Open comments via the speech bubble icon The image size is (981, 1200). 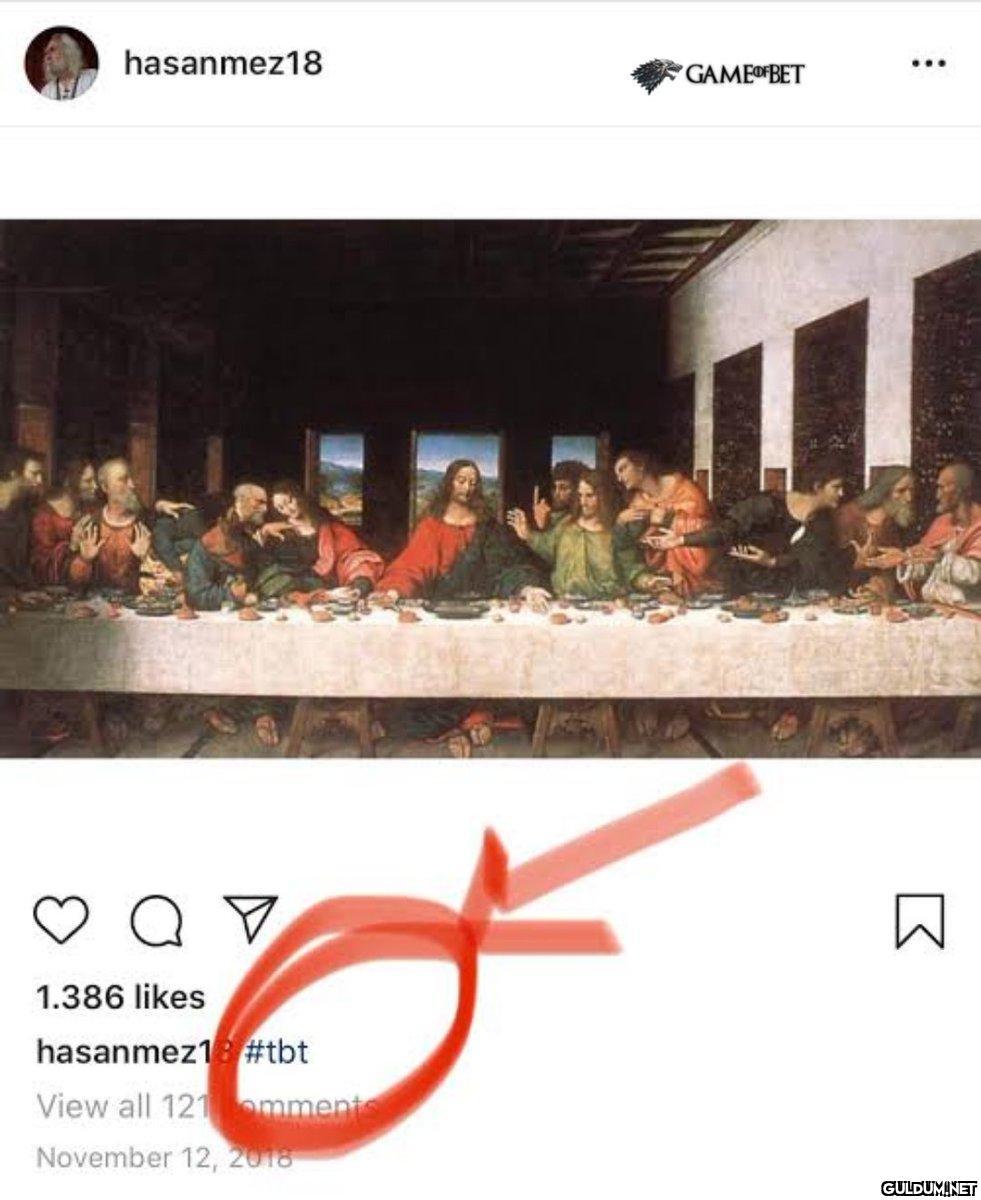[x=156, y=920]
